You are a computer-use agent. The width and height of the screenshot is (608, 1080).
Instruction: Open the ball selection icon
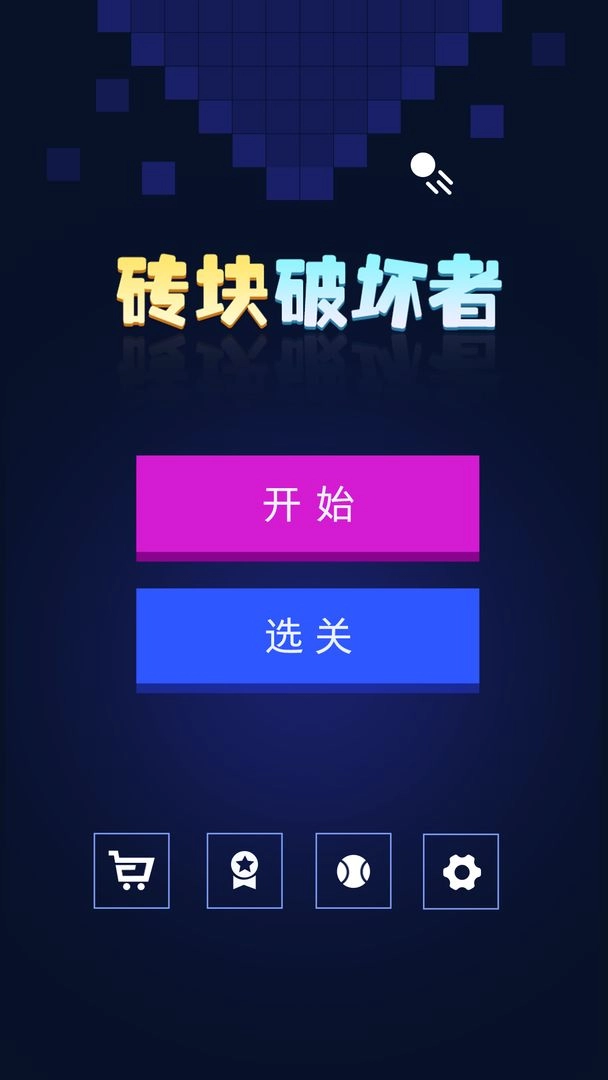tap(353, 871)
